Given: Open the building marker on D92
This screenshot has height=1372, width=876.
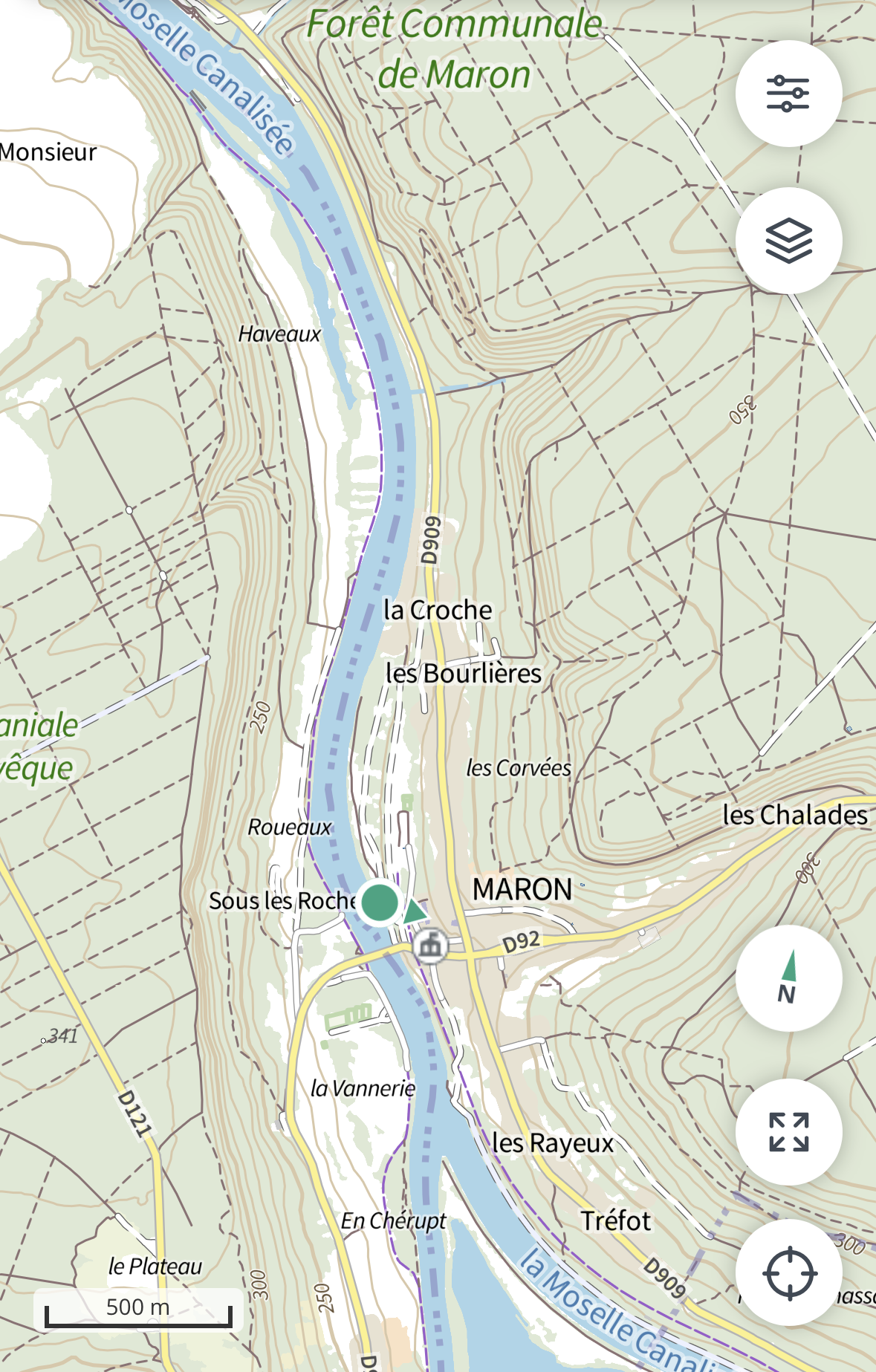Looking at the screenshot, I should 429,946.
